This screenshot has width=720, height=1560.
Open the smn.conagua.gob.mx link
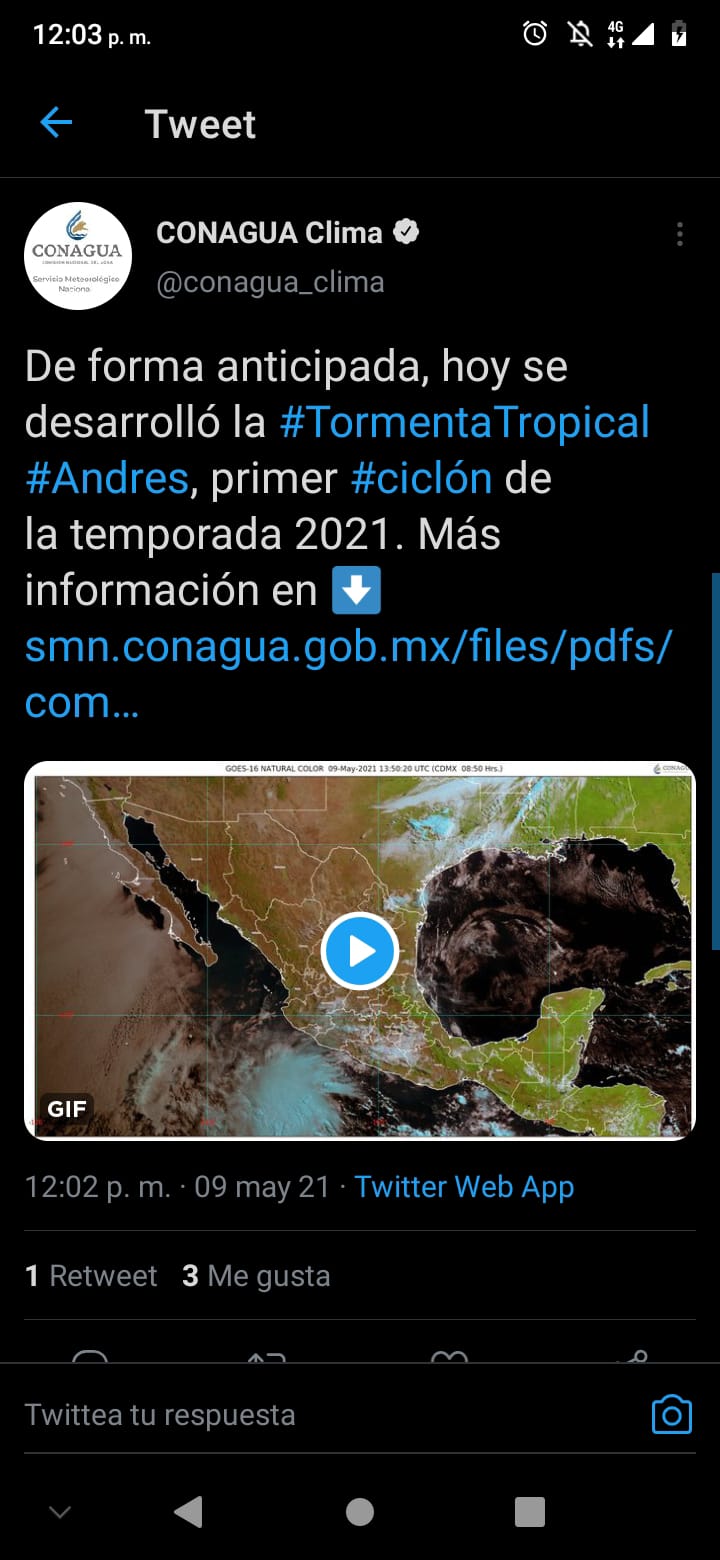[x=347, y=674]
